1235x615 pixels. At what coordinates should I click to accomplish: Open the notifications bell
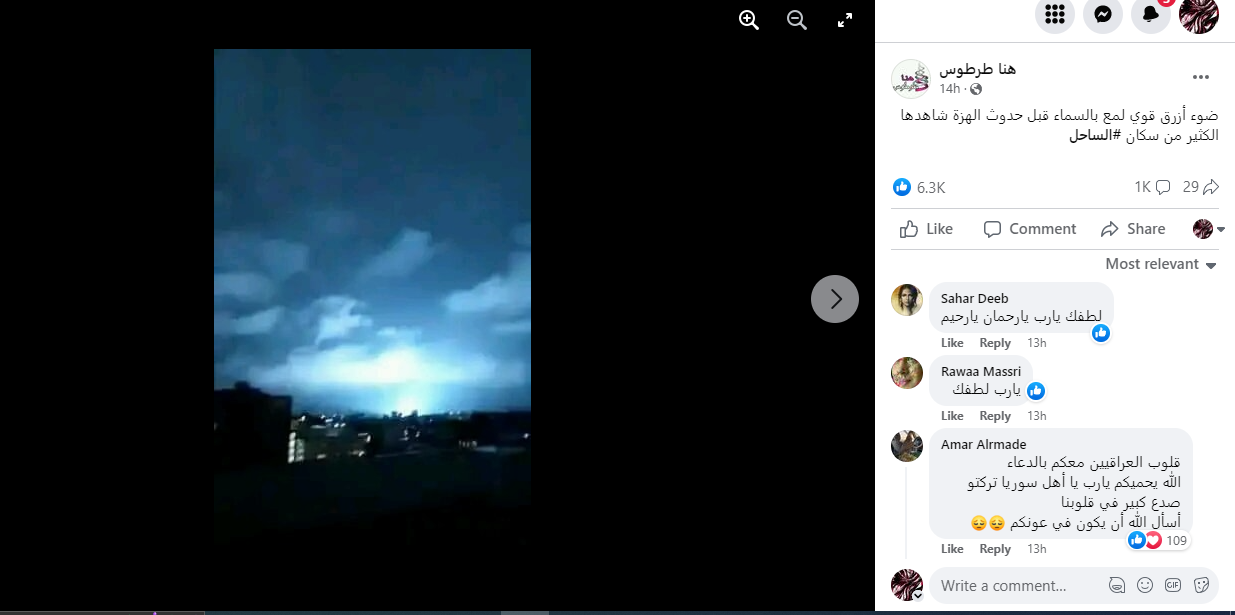(1151, 14)
